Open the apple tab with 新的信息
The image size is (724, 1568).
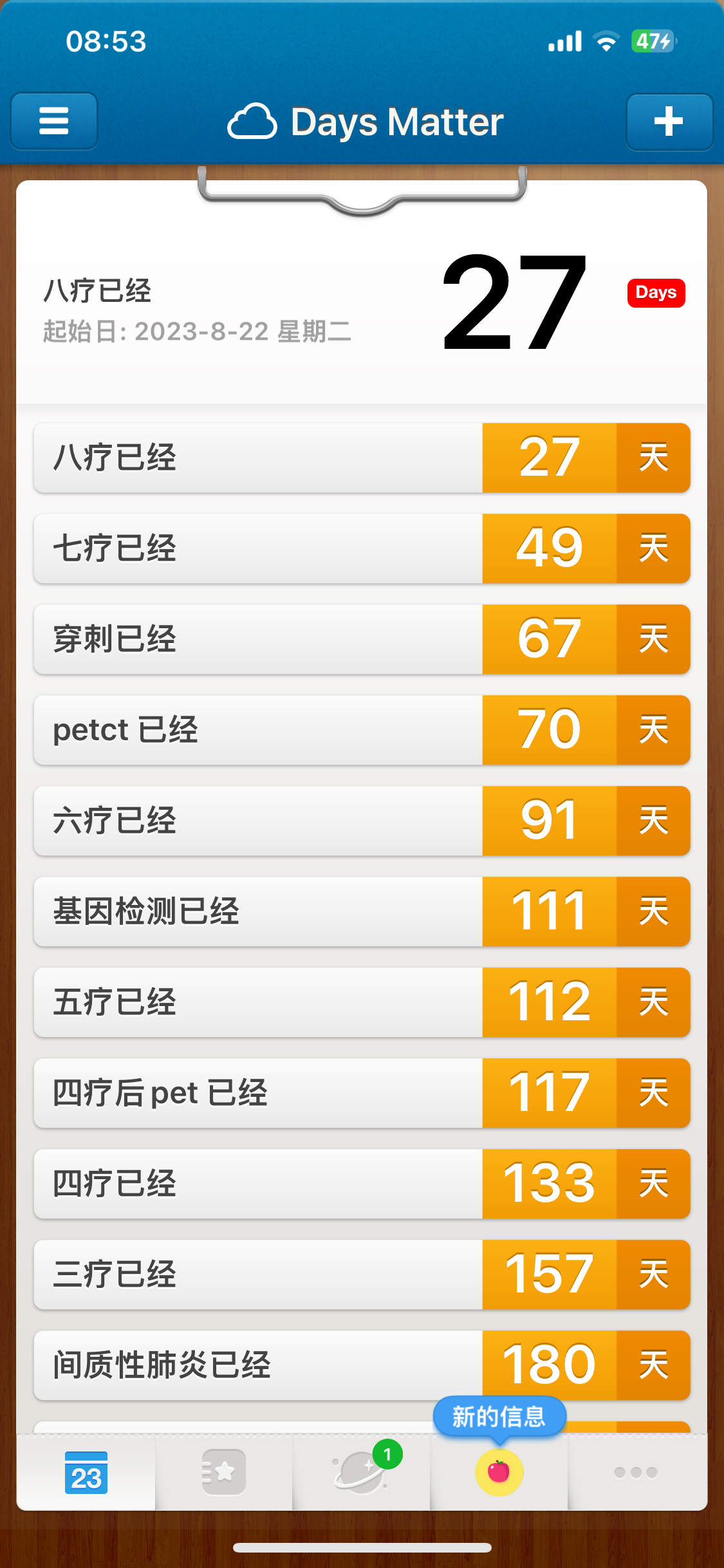coord(499,1472)
